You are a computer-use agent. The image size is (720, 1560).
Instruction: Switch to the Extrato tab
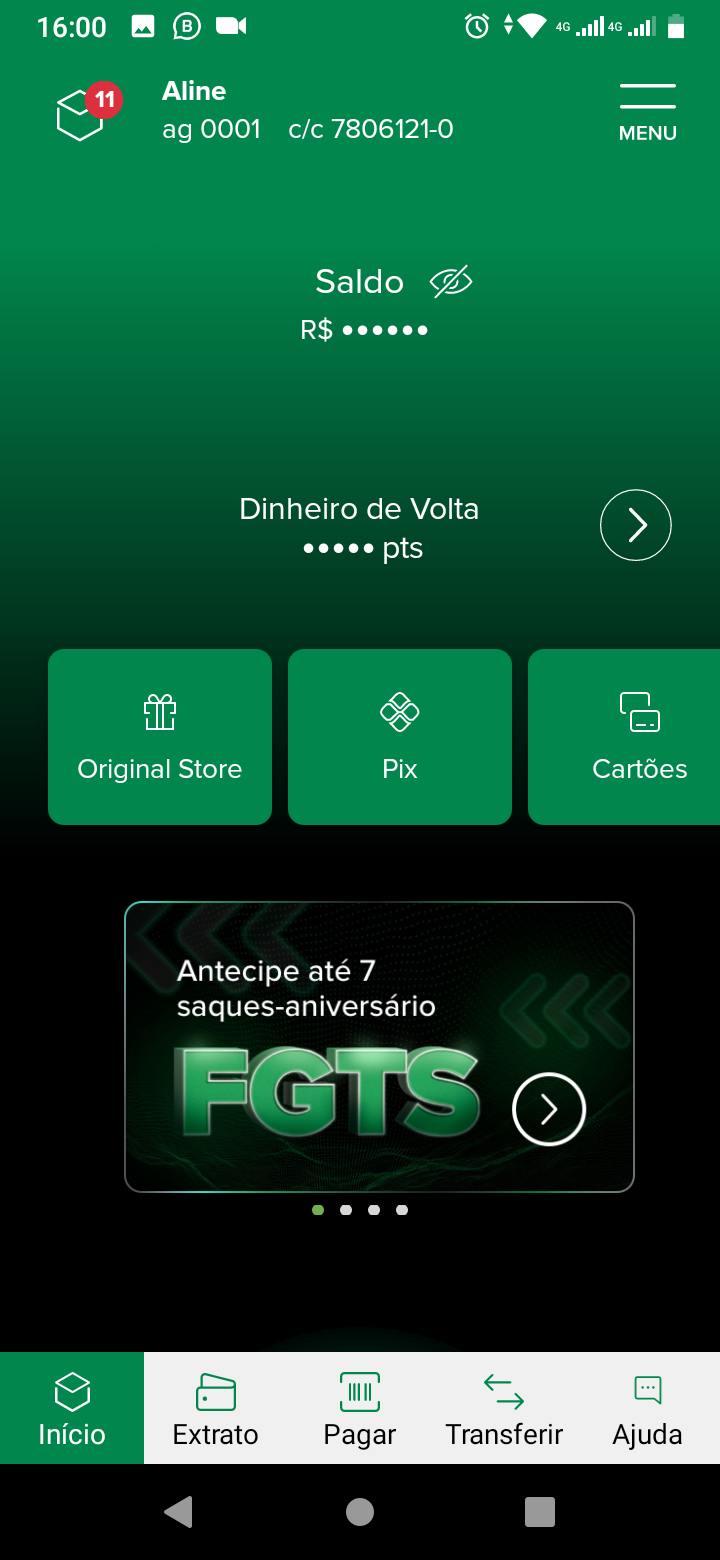coord(216,1408)
